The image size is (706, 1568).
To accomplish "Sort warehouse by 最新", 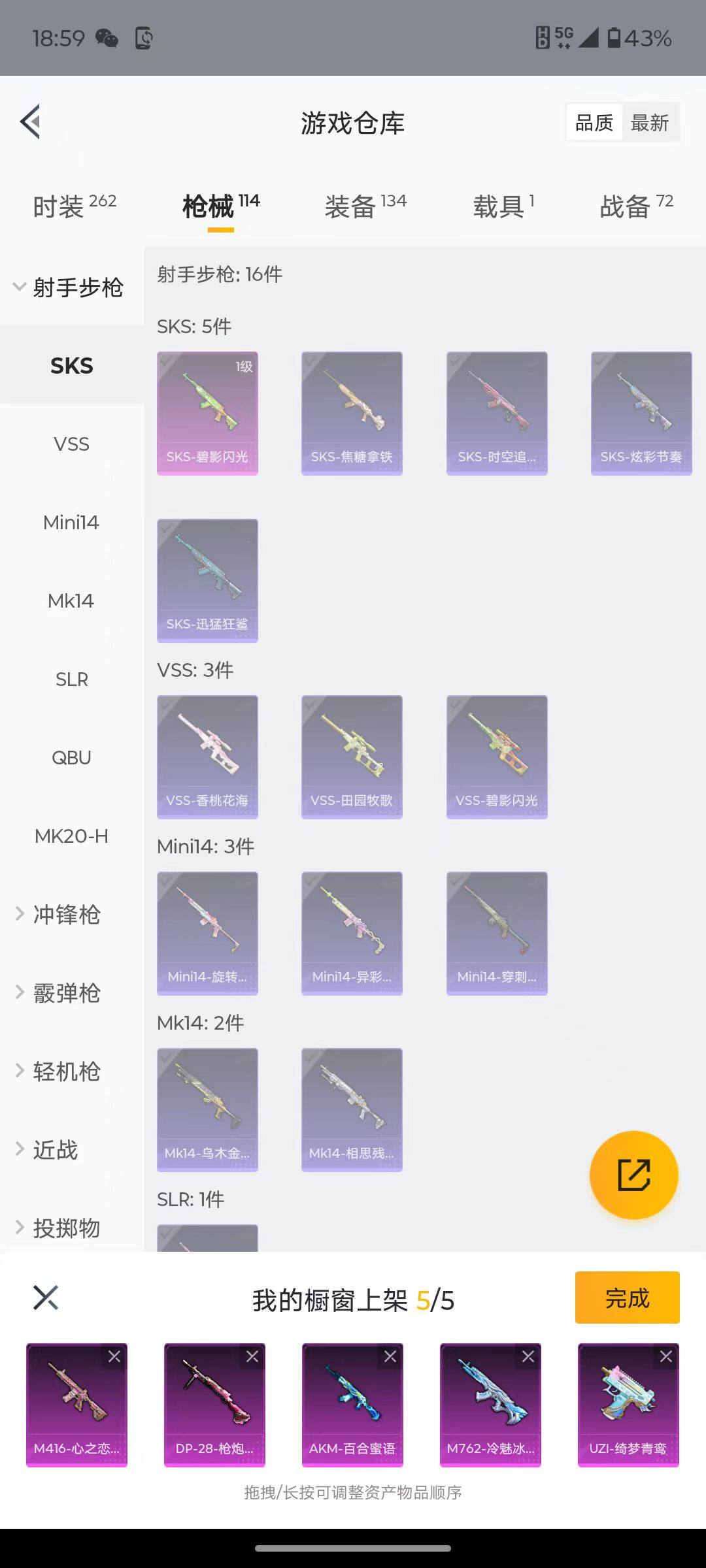I will (649, 123).
